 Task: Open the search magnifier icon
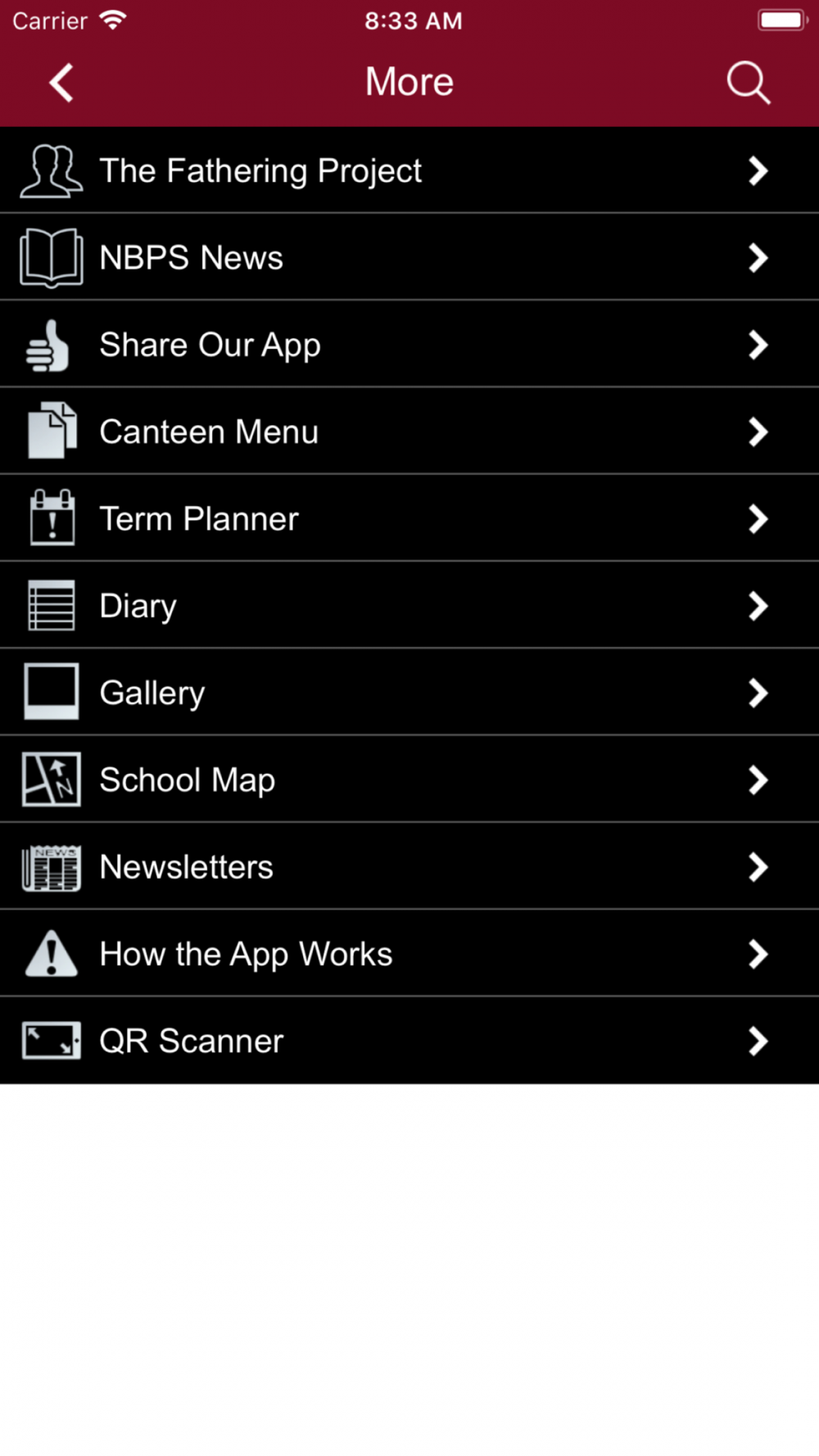coord(749,83)
